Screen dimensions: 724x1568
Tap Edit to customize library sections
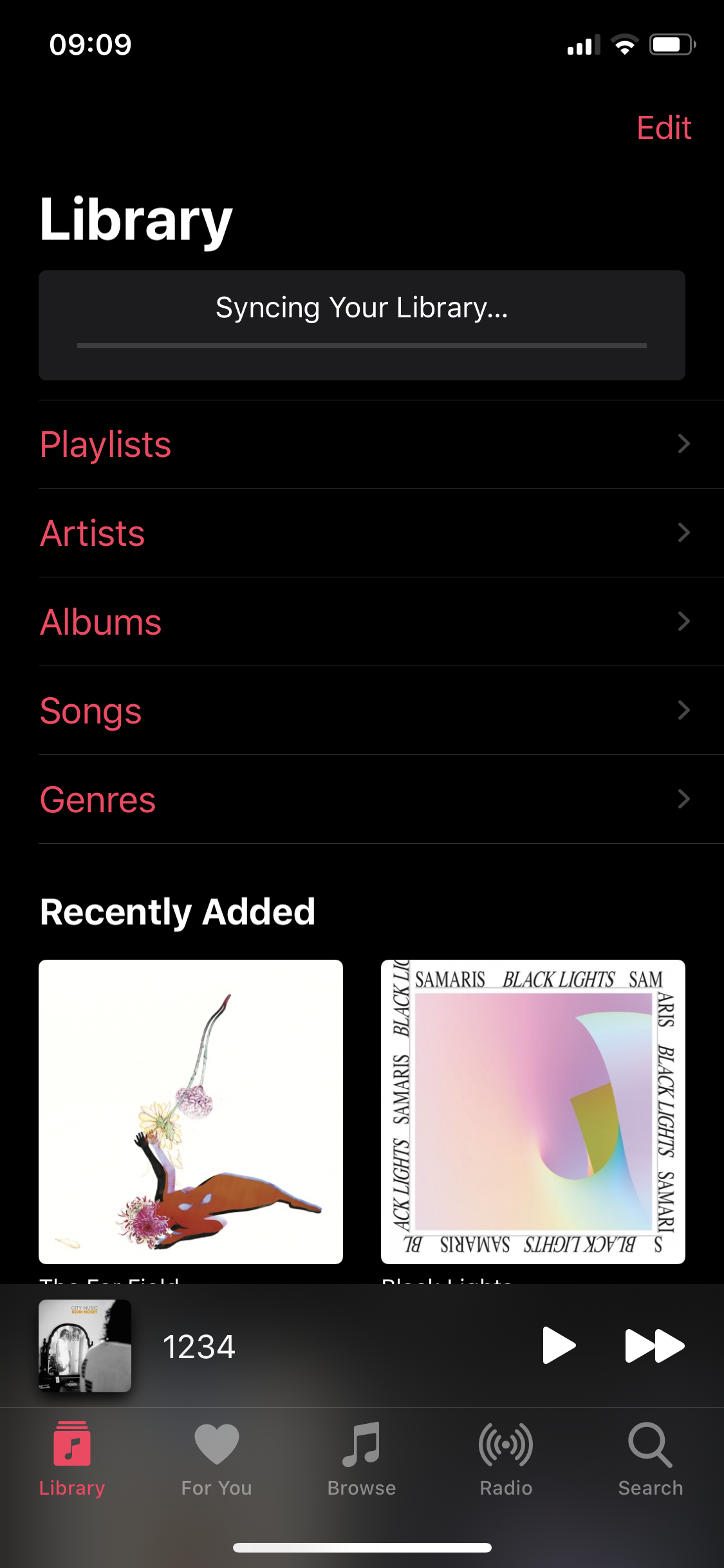[x=664, y=127]
